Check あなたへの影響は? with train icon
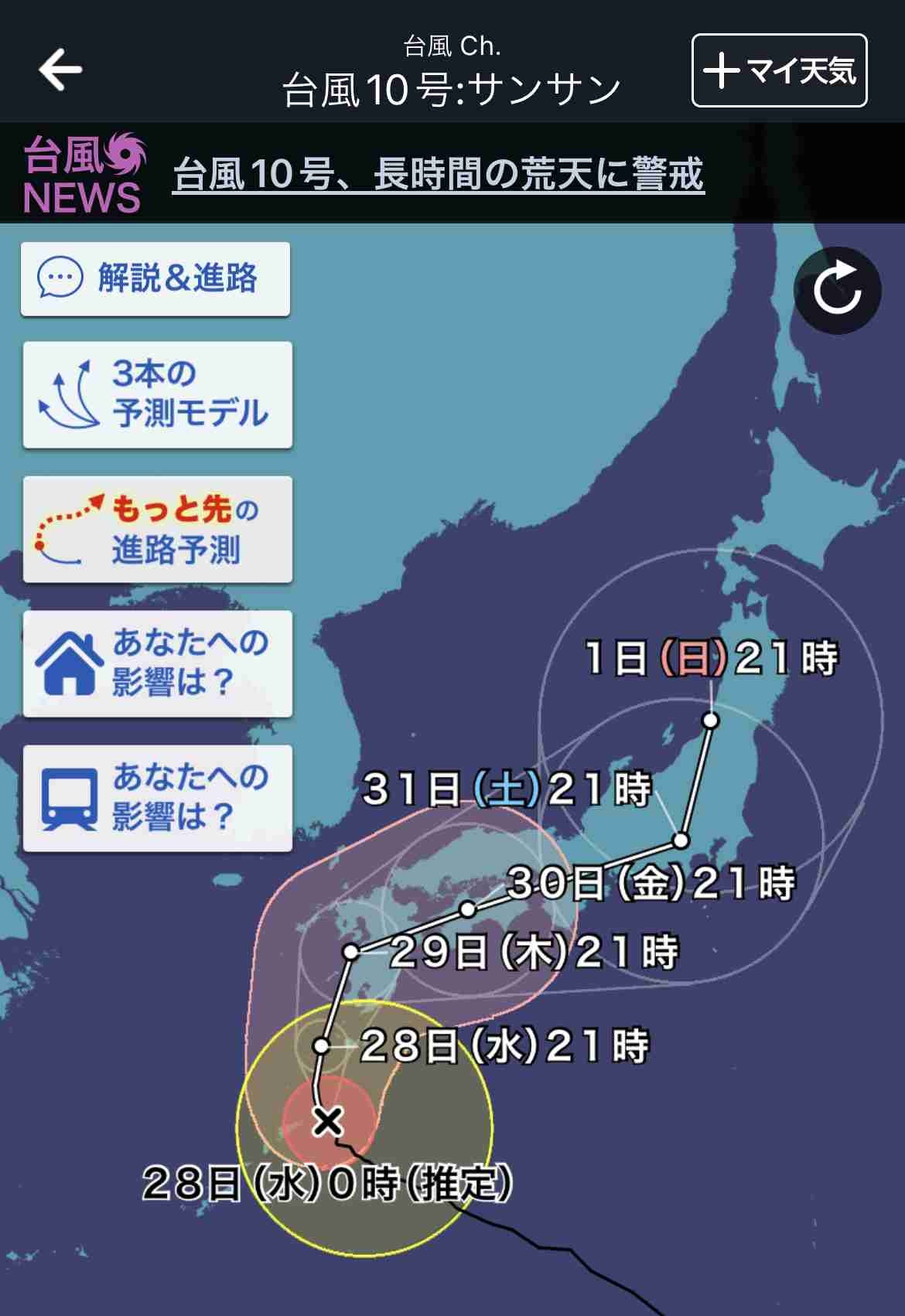This screenshot has width=905, height=1316. tap(158, 798)
